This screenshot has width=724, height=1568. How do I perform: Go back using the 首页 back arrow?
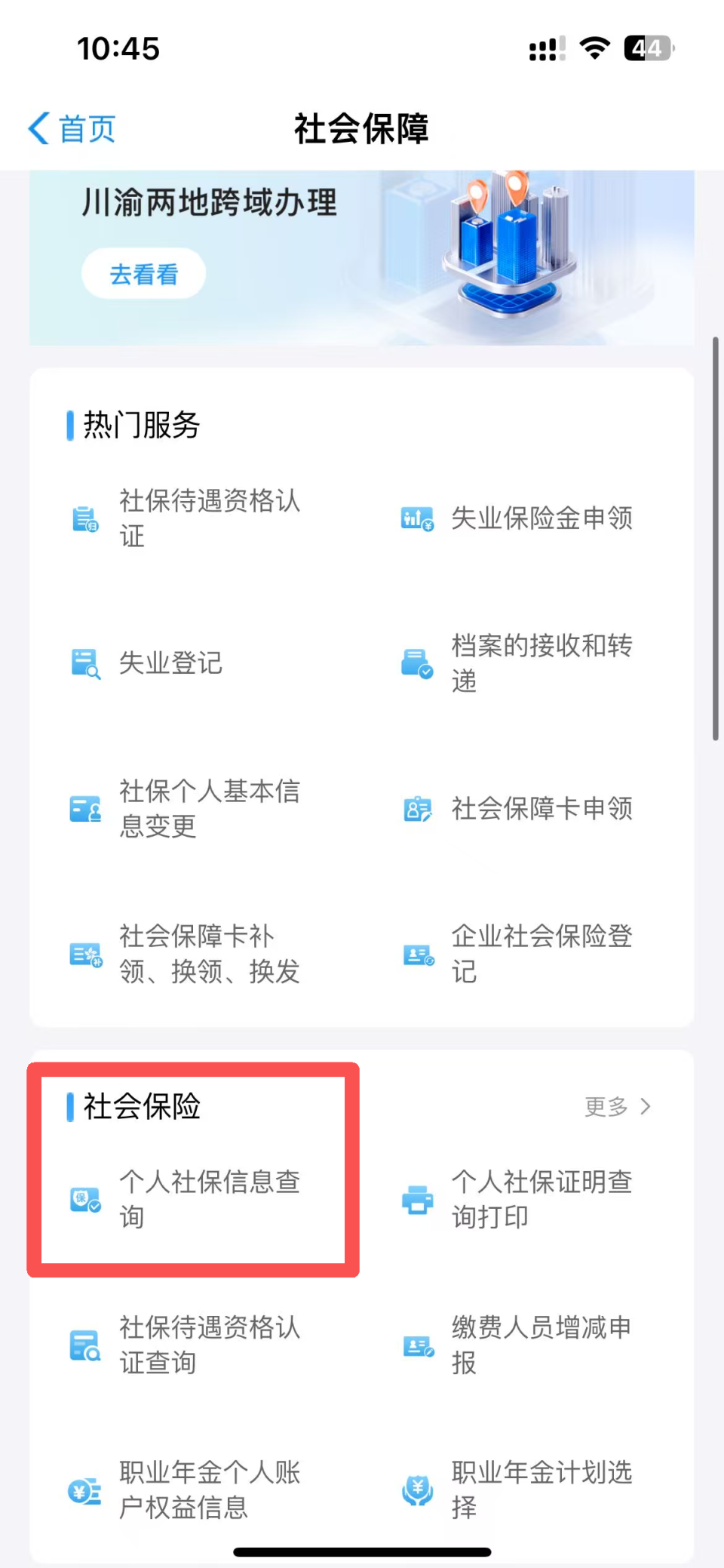(39, 128)
